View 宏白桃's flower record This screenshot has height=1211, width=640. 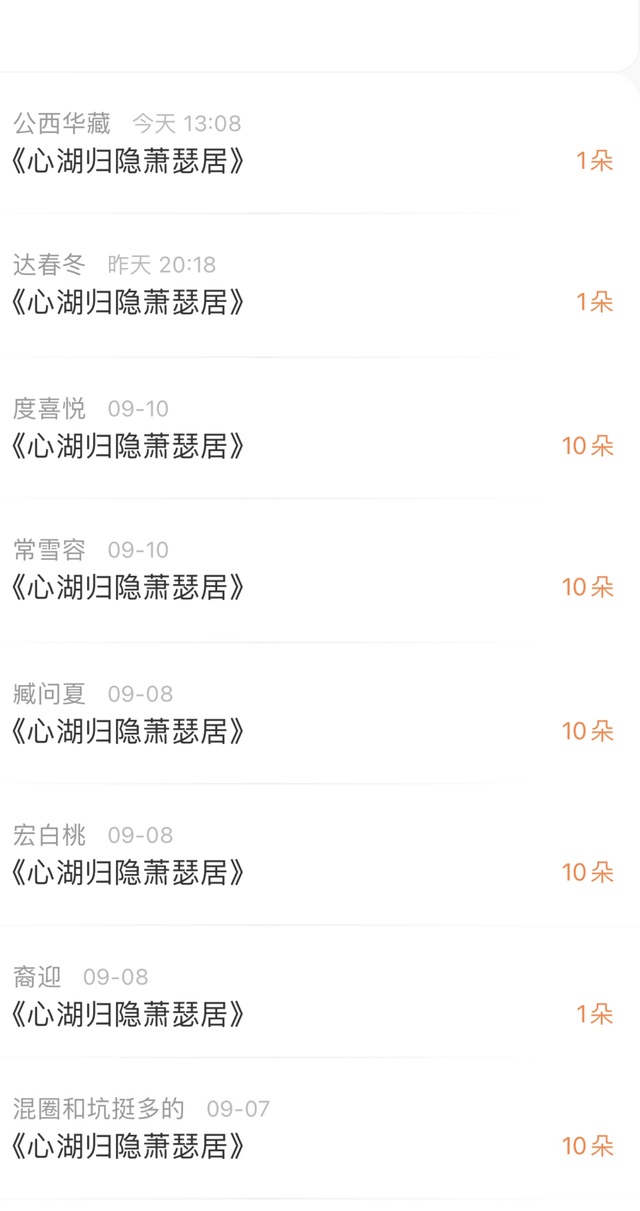320,855
